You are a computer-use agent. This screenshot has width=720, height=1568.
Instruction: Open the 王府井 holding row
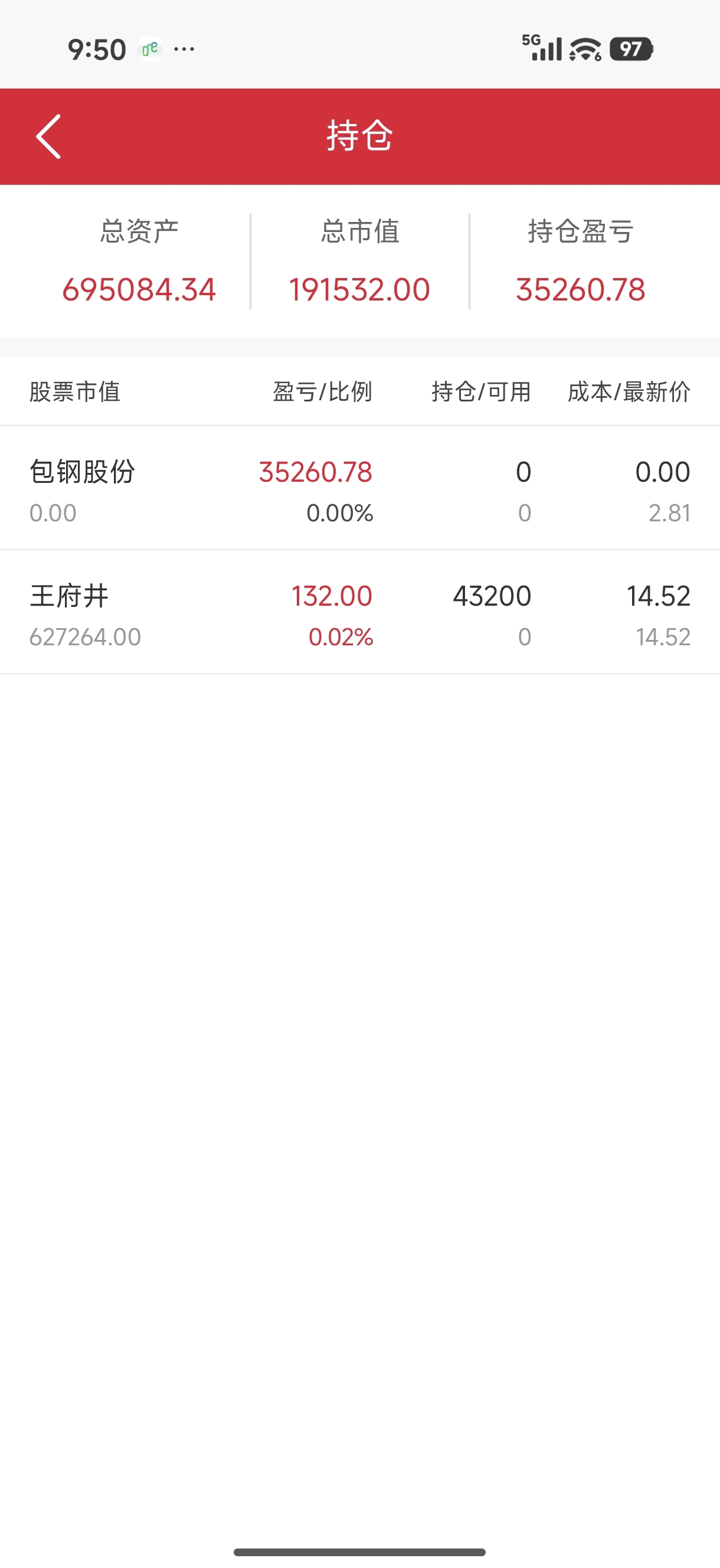[x=359, y=612]
